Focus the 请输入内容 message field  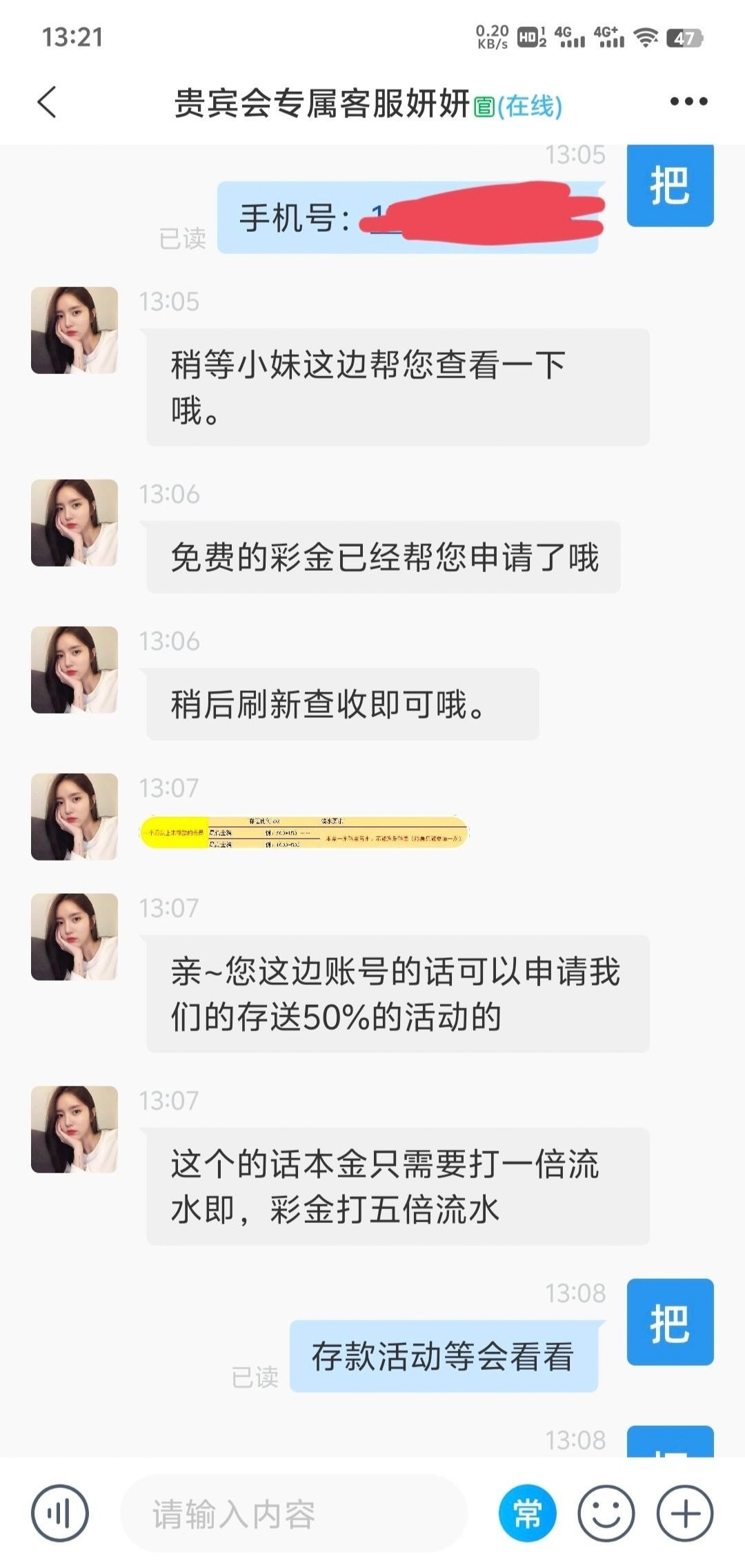pos(293,1514)
